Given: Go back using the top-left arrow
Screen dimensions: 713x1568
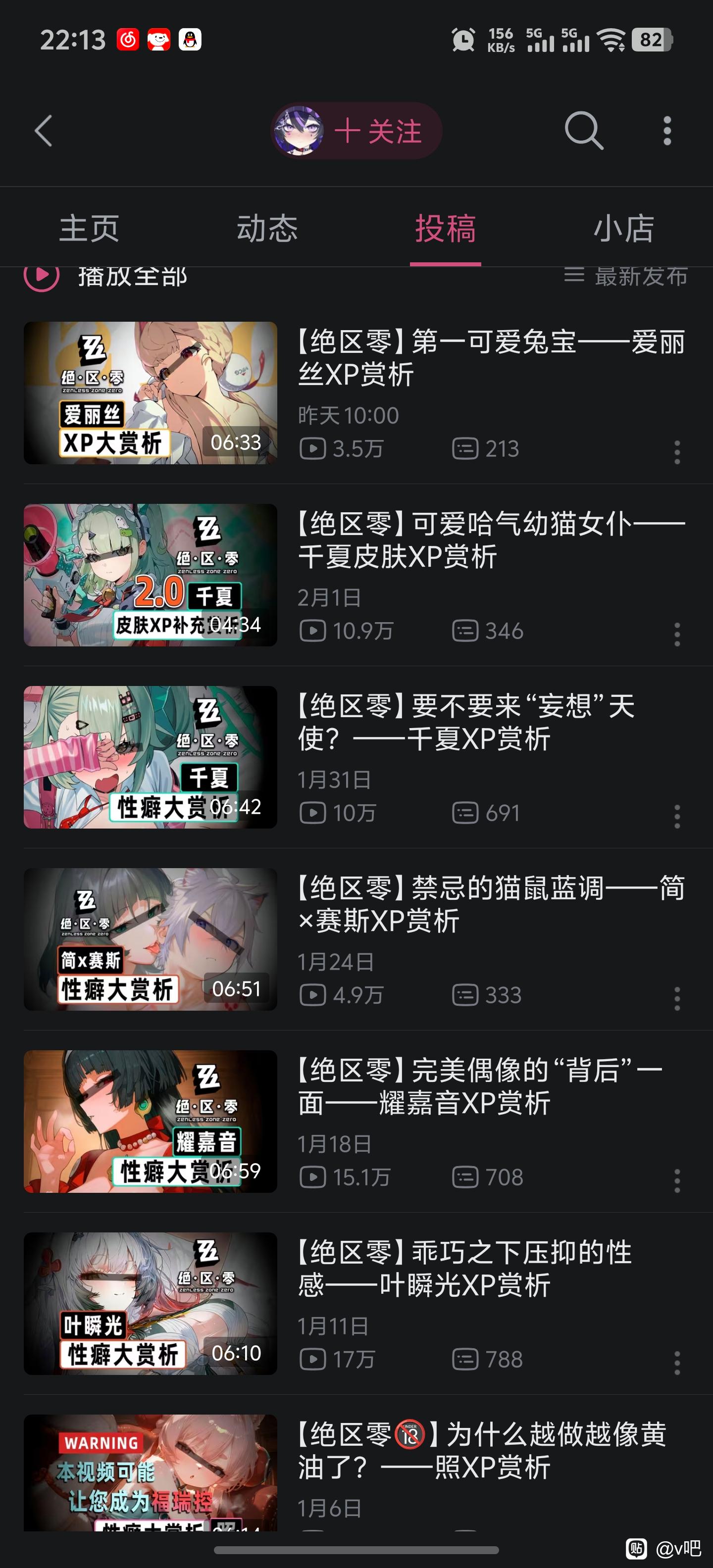Looking at the screenshot, I should tap(43, 131).
